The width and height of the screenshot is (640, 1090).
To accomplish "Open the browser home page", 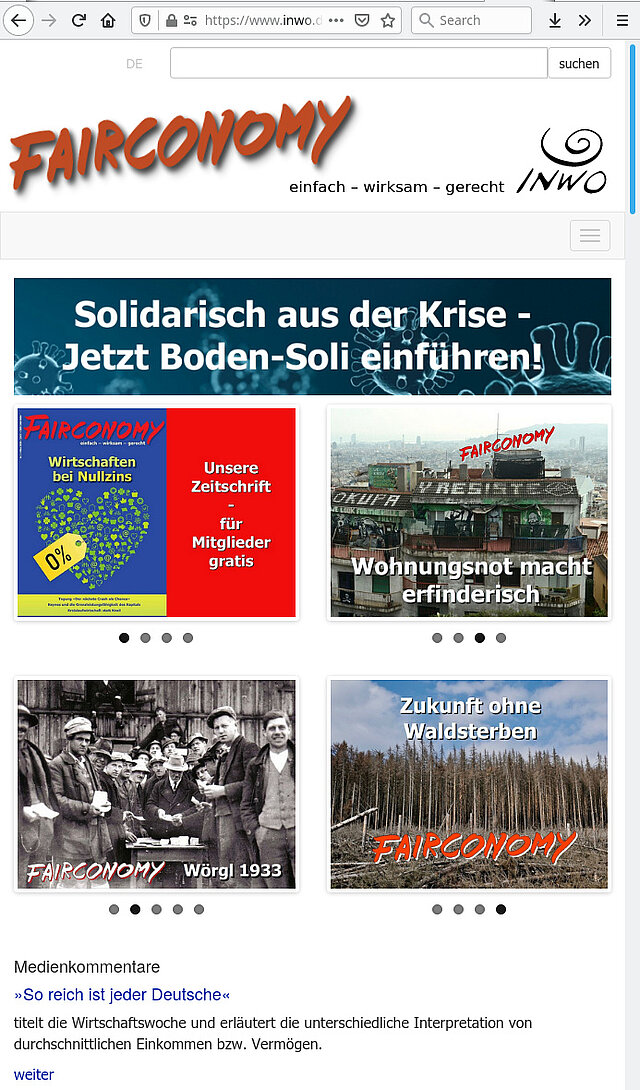I will click(107, 20).
